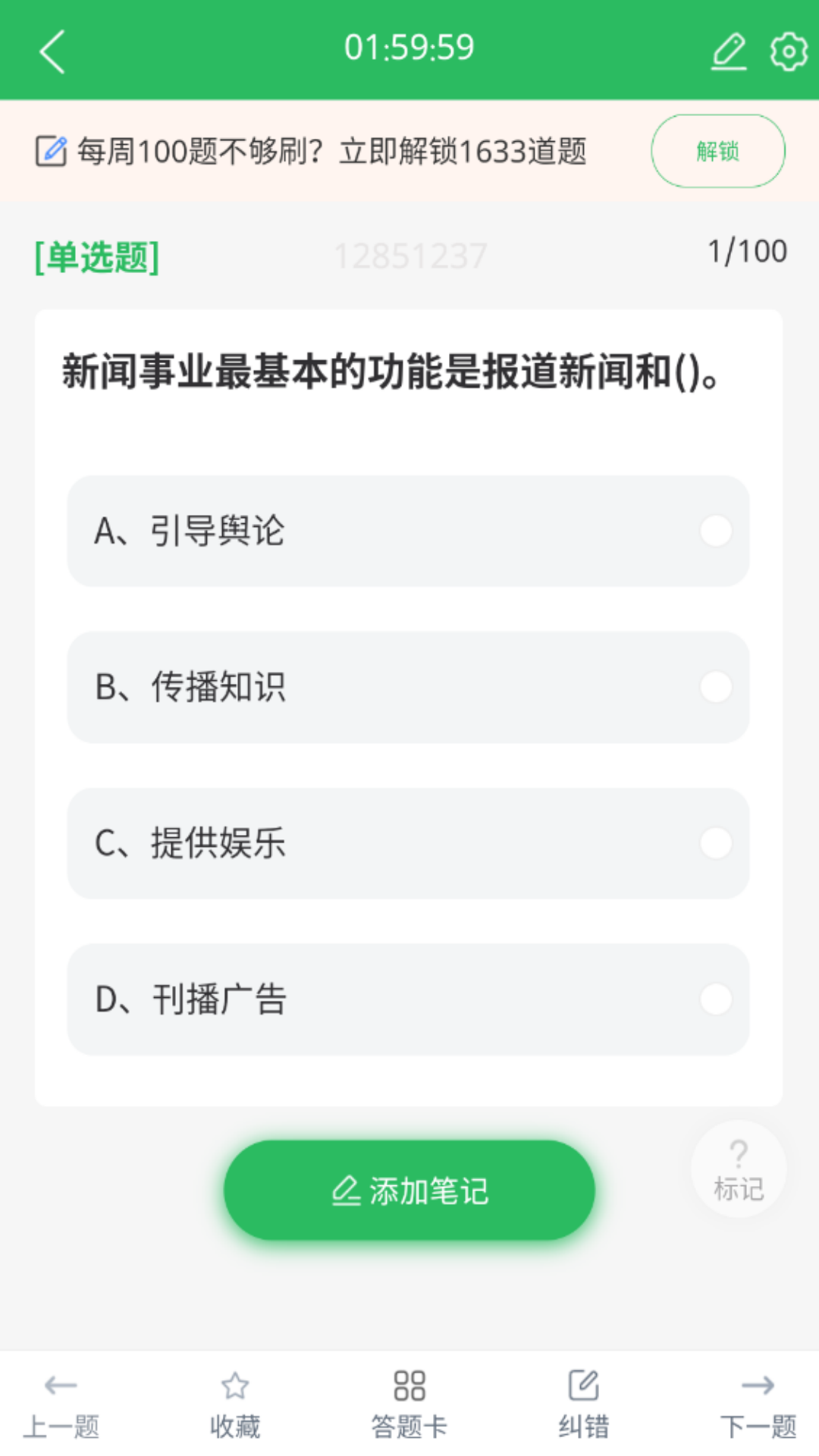
Task: Toggle the 标记 mark button
Action: [x=737, y=1169]
